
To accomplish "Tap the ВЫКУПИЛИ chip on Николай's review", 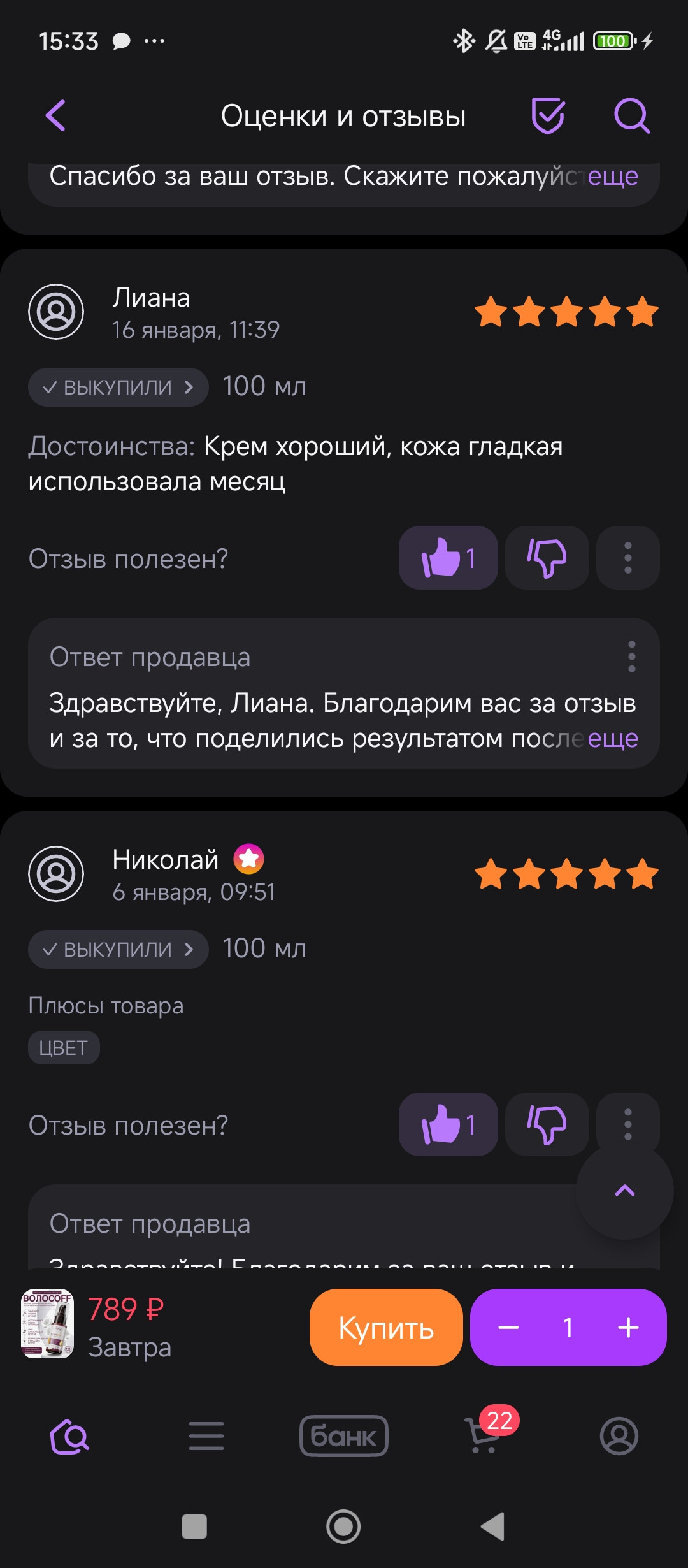I will click(x=118, y=949).
